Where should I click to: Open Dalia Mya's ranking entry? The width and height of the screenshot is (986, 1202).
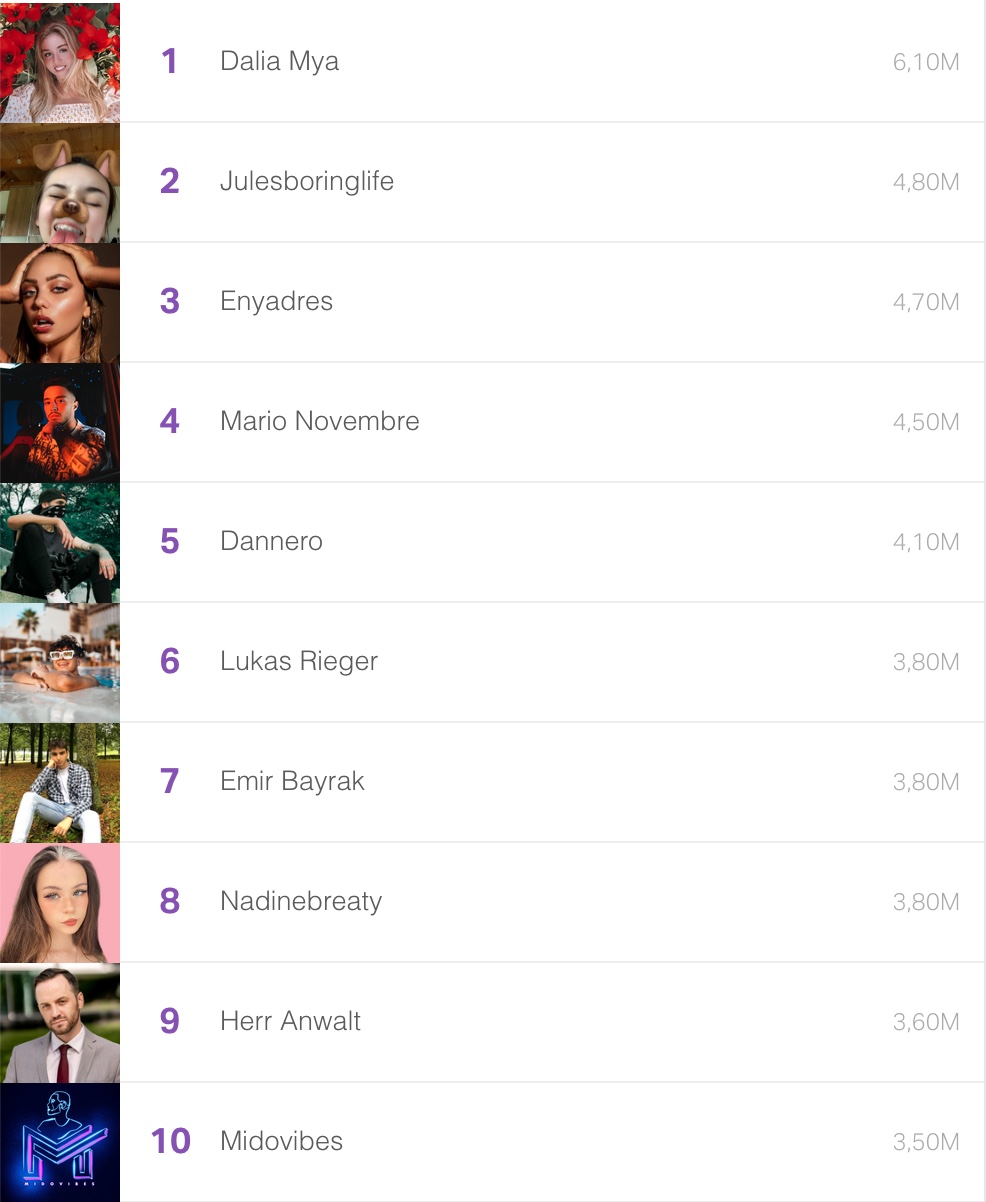coord(279,62)
